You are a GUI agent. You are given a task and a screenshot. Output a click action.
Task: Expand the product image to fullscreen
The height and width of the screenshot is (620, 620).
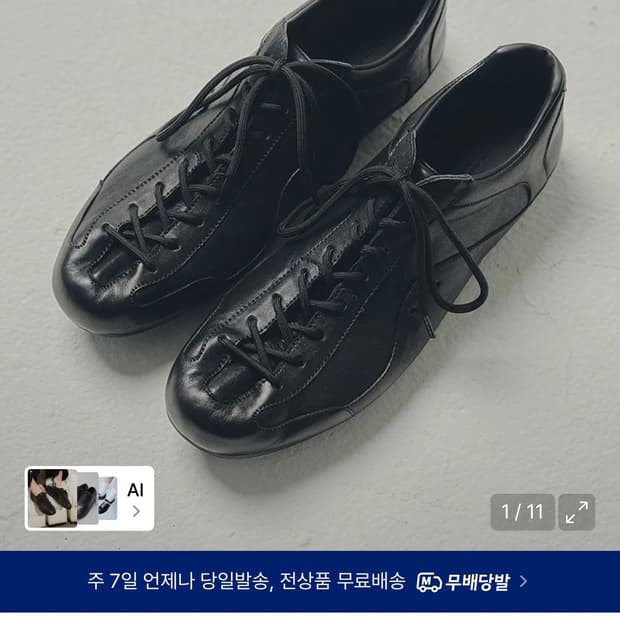tap(577, 512)
